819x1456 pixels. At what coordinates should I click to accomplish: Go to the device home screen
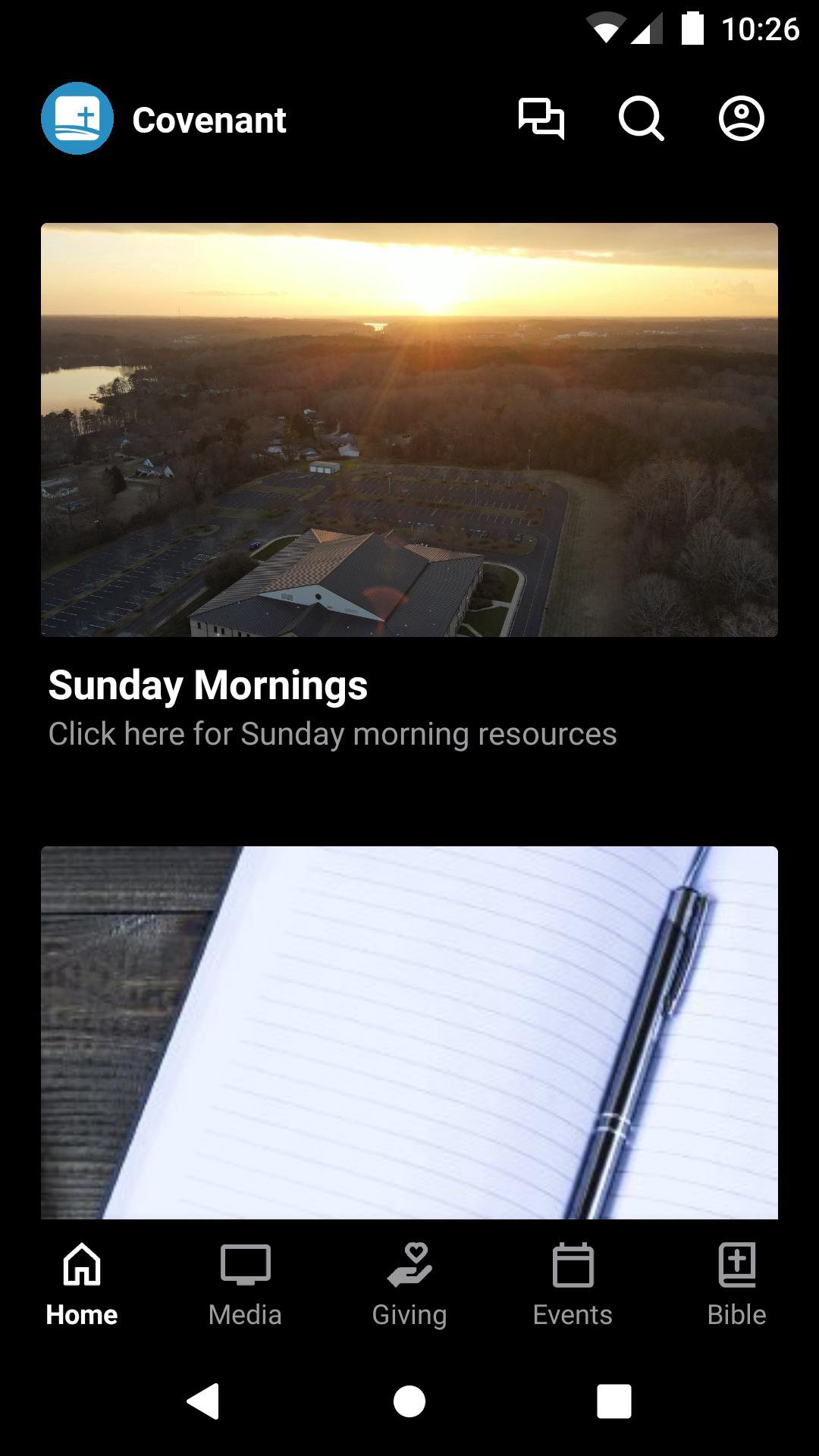click(x=409, y=1401)
